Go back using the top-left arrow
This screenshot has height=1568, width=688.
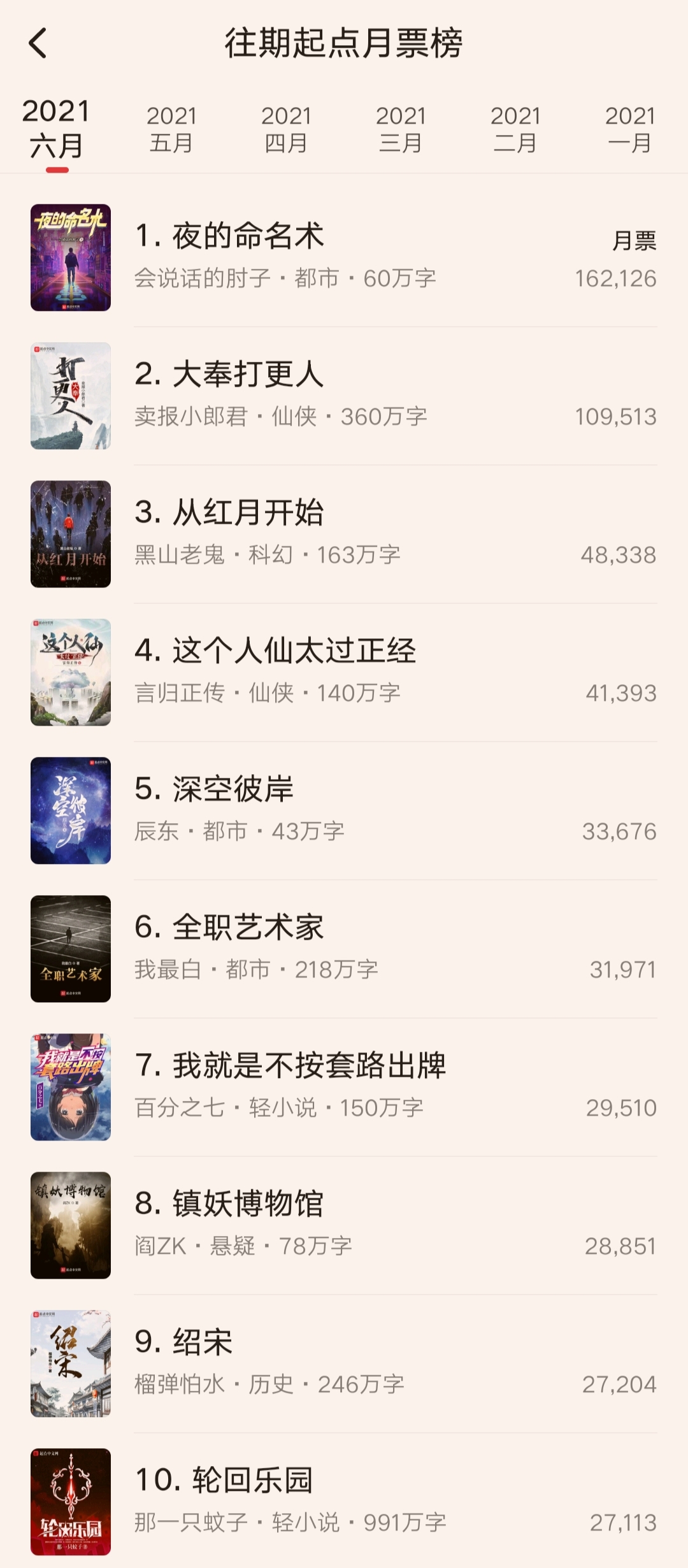click(38, 43)
